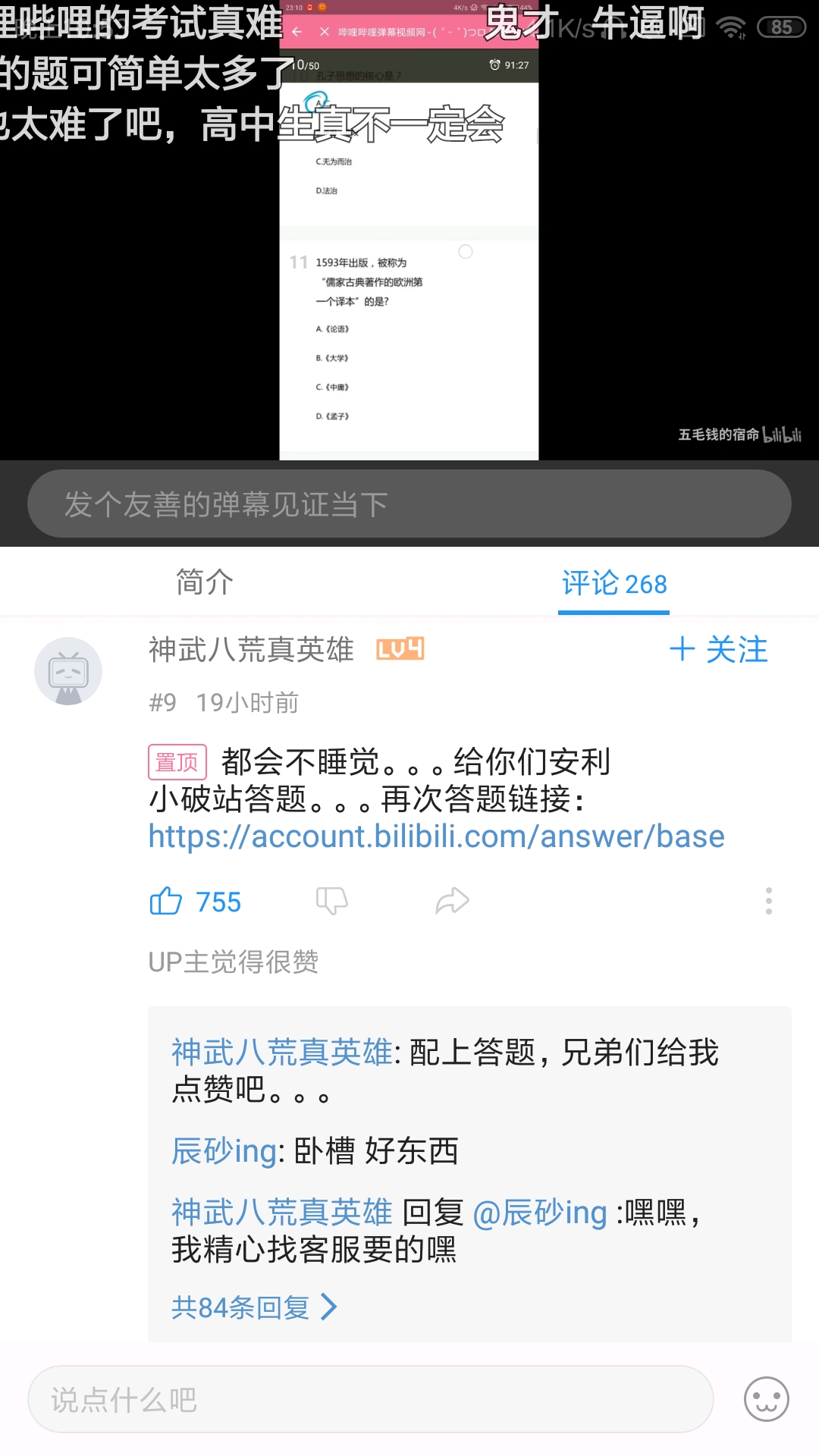
Task: Open the emoji picker in the comment bar
Action: click(x=767, y=1400)
